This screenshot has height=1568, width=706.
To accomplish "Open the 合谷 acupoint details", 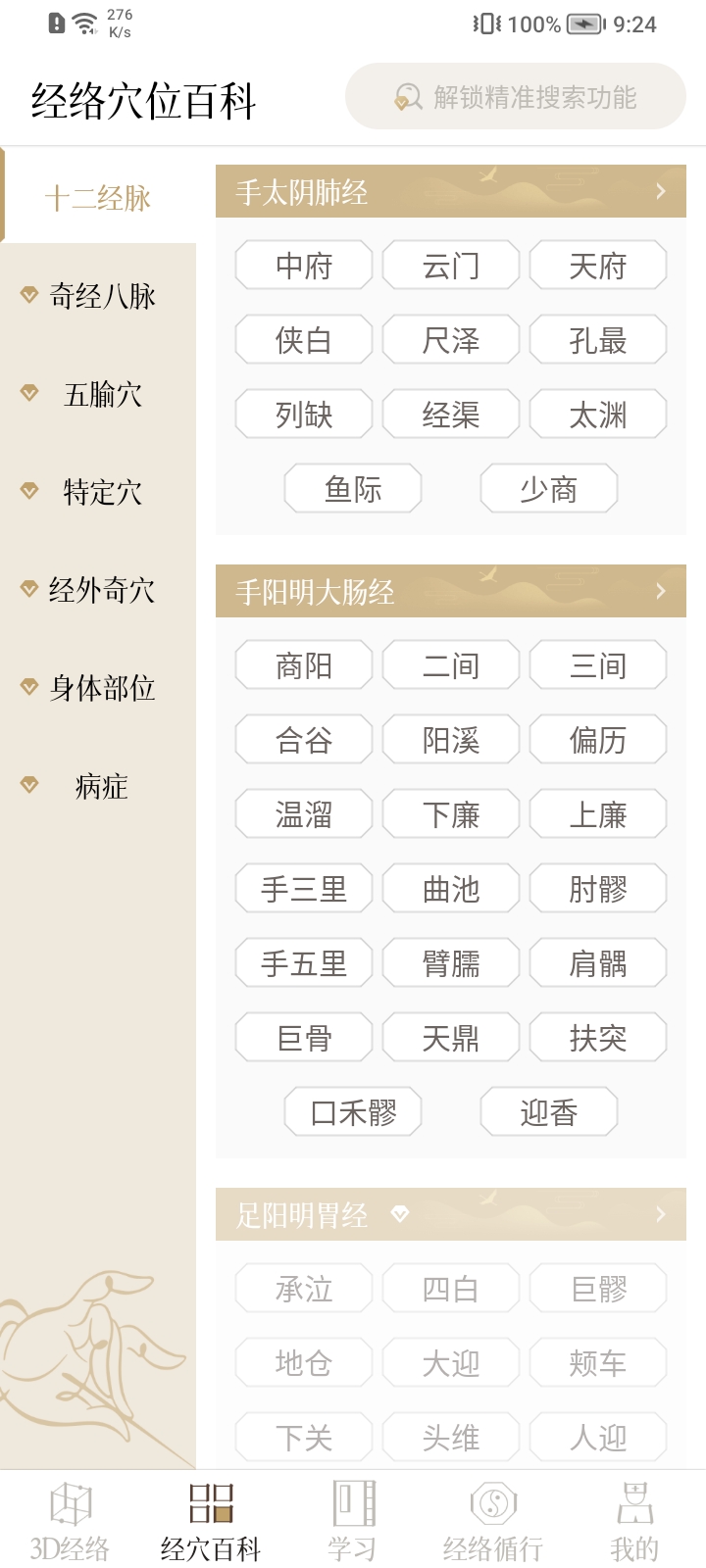I will (304, 740).
